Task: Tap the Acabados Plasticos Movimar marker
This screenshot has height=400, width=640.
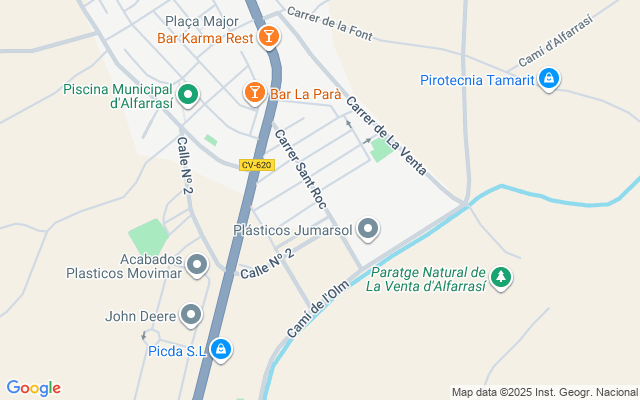Action: (x=197, y=265)
